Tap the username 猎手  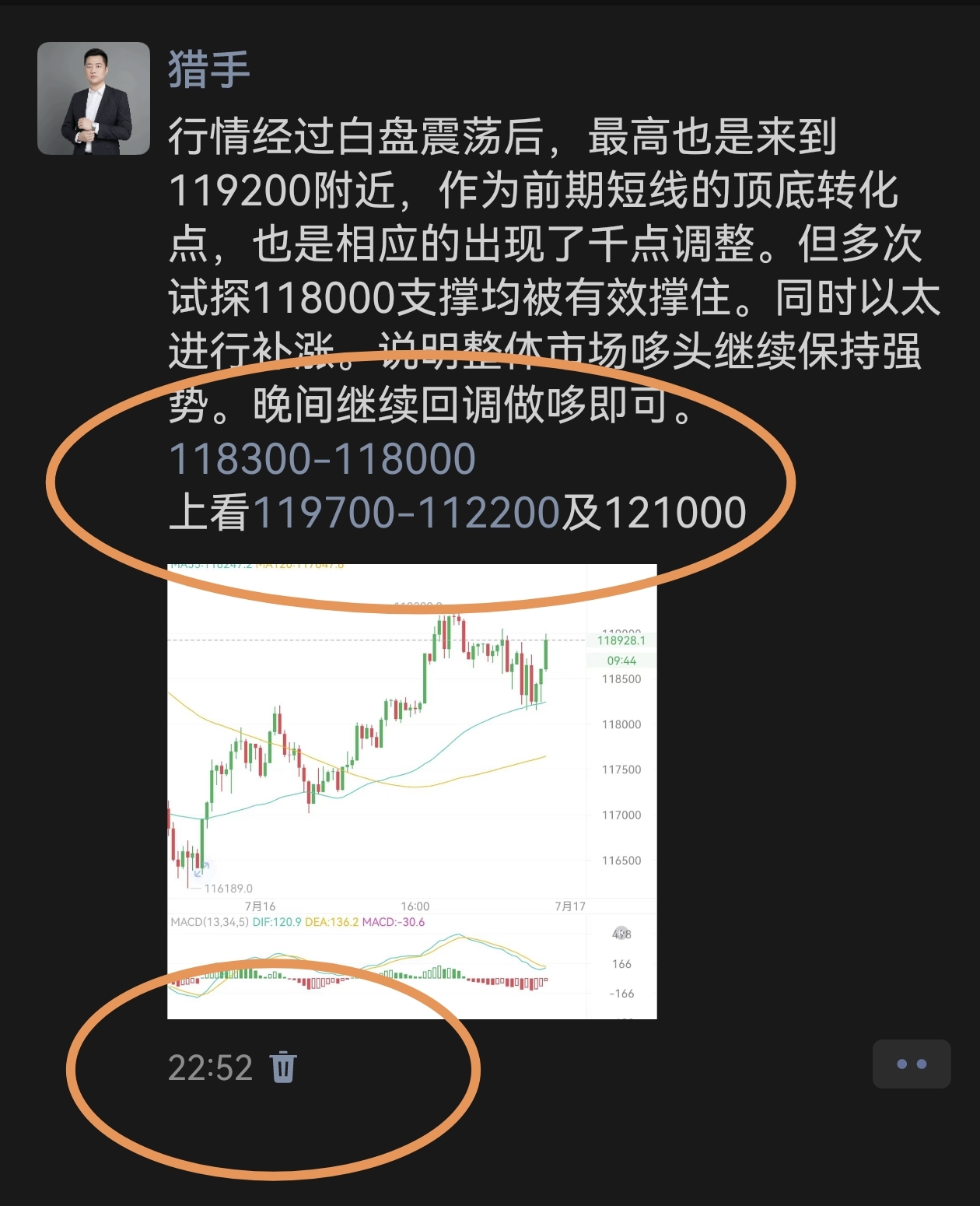coord(208,69)
